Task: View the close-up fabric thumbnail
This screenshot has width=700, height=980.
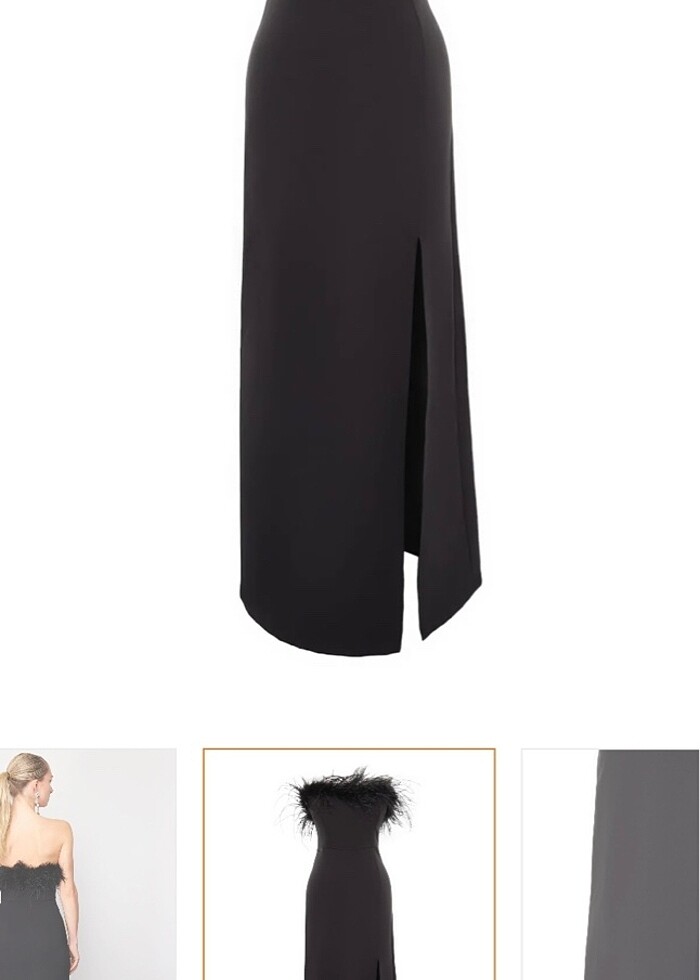Action: point(611,864)
